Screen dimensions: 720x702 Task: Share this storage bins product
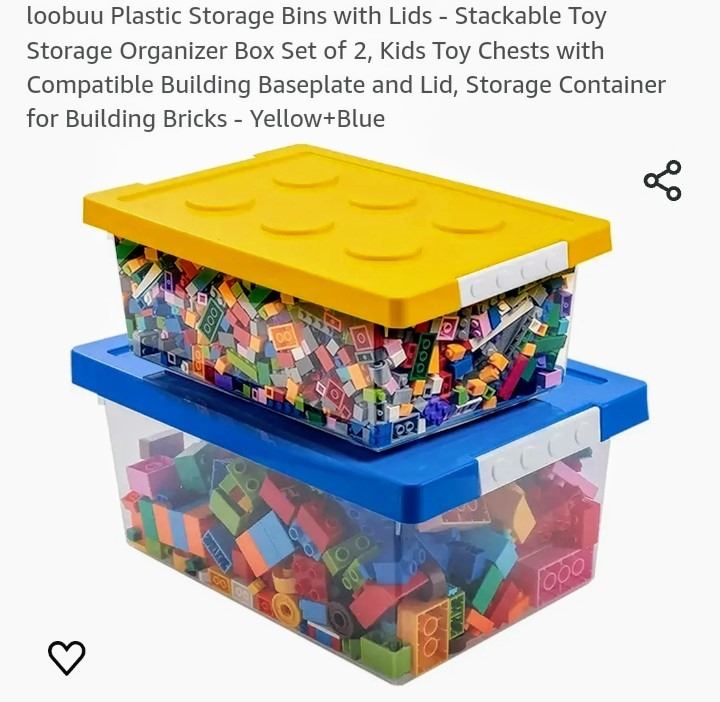coord(662,181)
